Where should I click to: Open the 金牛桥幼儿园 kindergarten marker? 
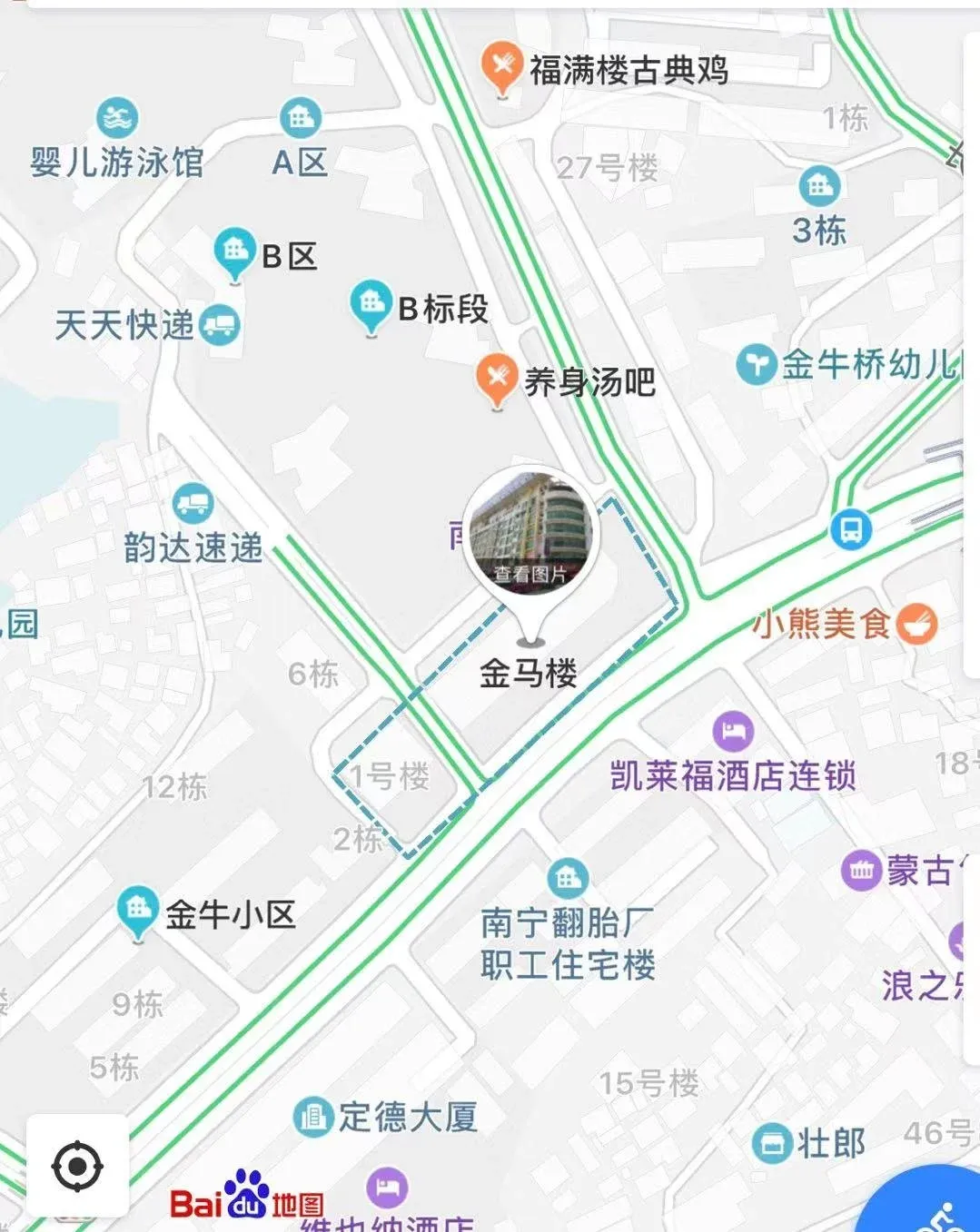click(756, 365)
